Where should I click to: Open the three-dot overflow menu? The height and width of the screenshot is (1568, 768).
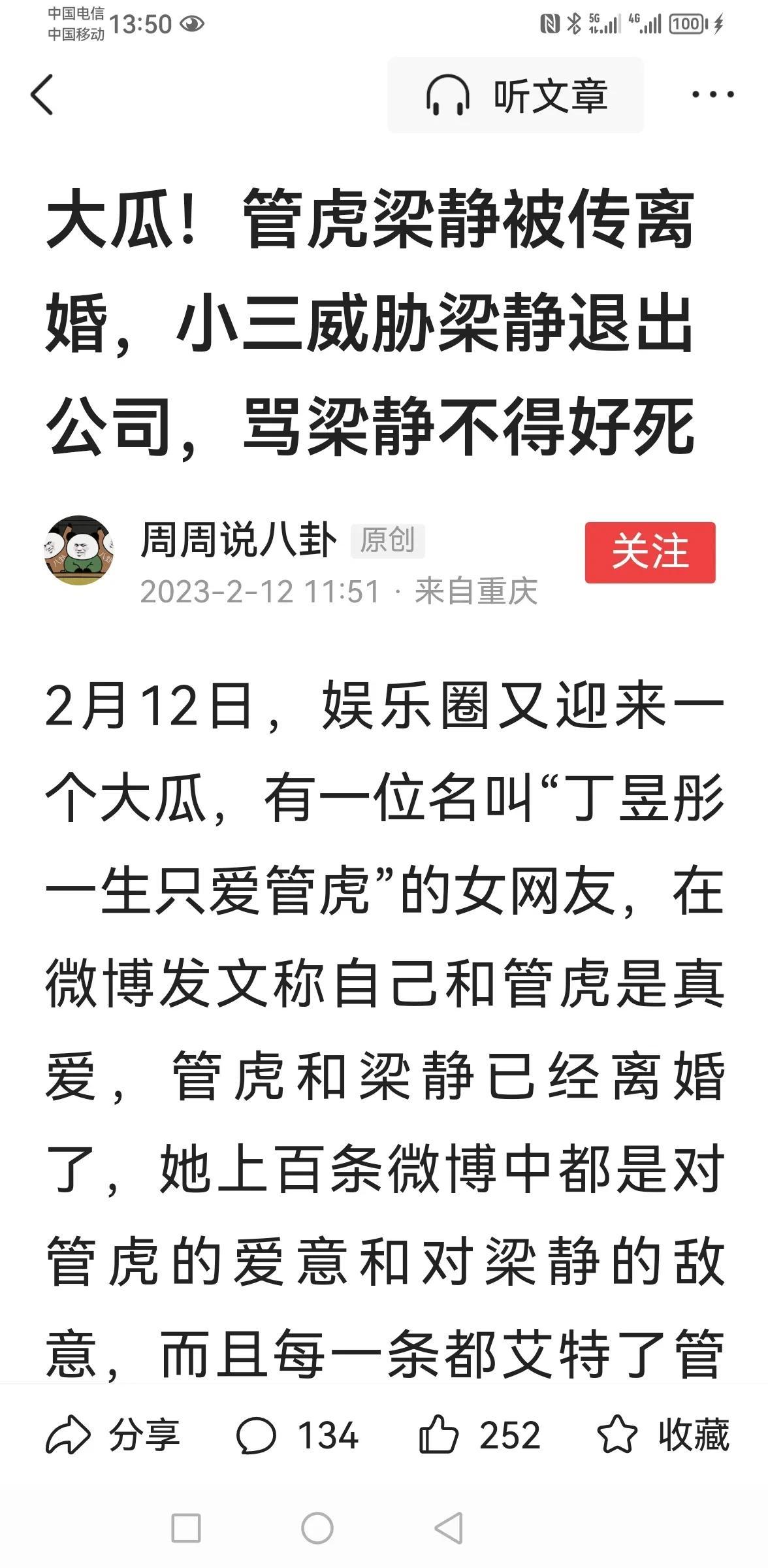(x=712, y=95)
